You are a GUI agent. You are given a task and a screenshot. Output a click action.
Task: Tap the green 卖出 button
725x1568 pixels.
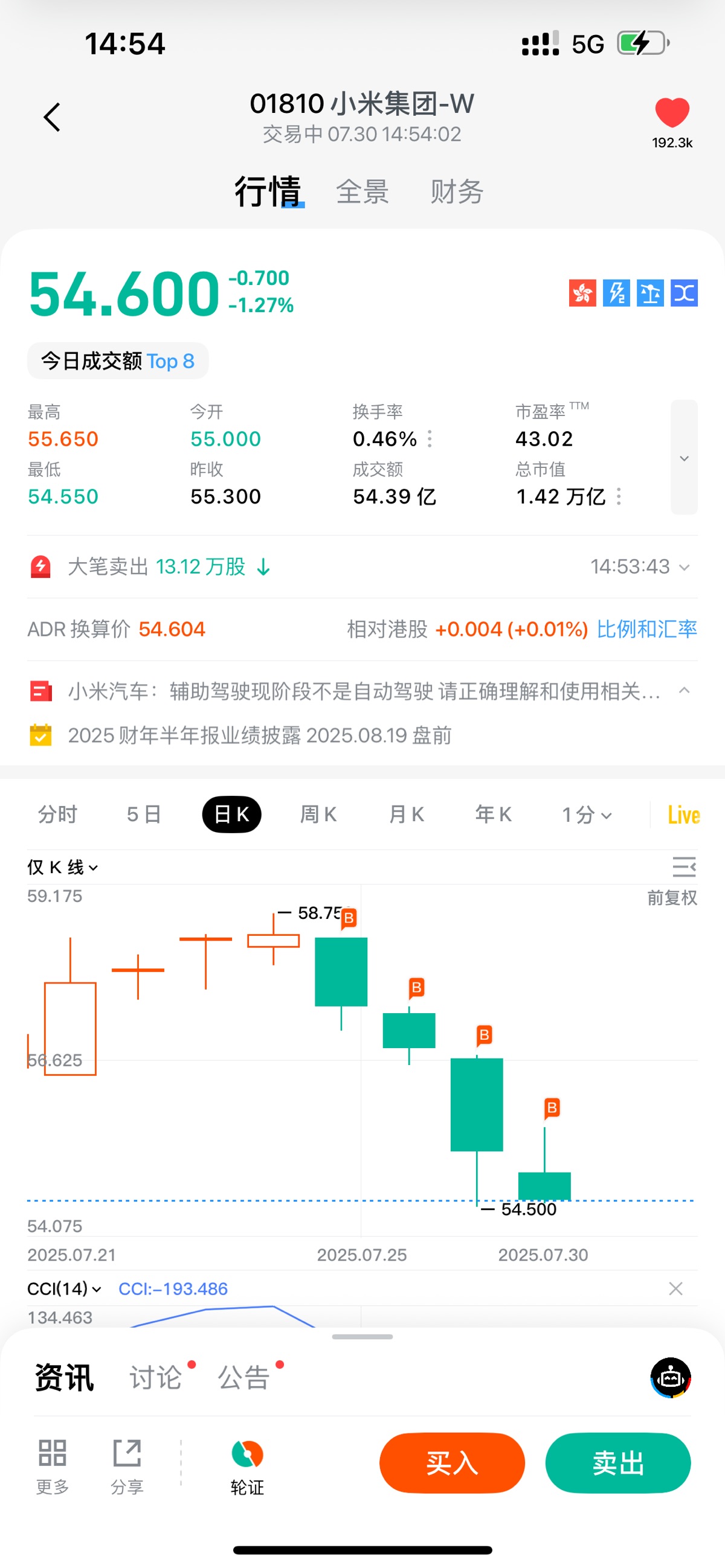(x=619, y=1464)
